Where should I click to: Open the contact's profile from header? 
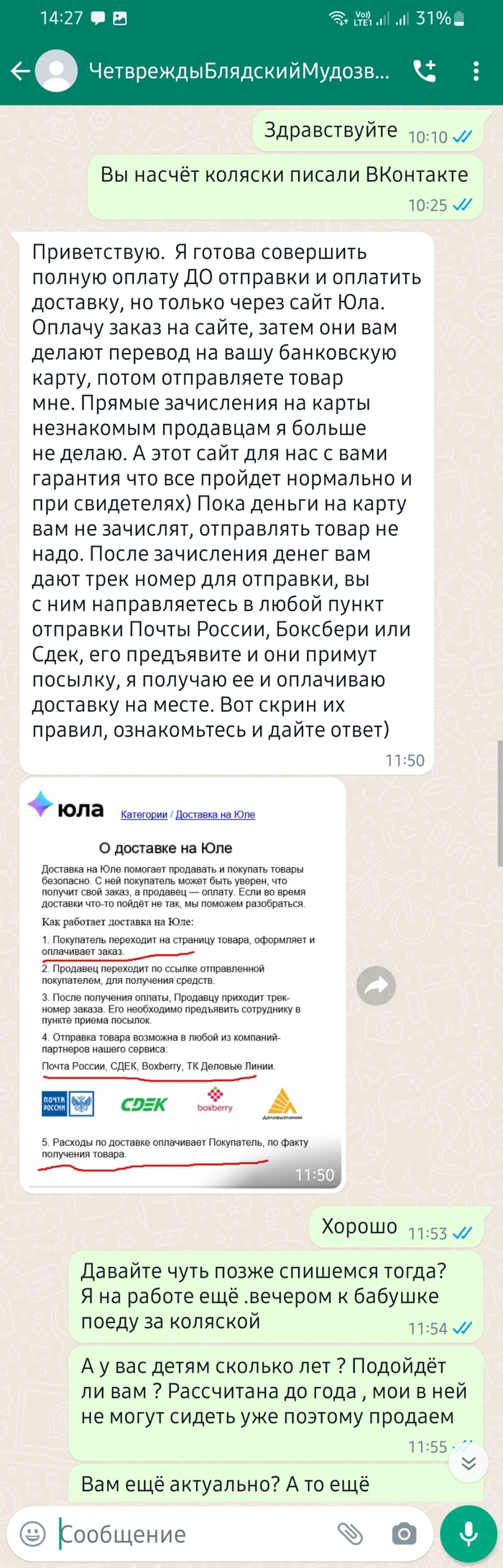pos(237,70)
